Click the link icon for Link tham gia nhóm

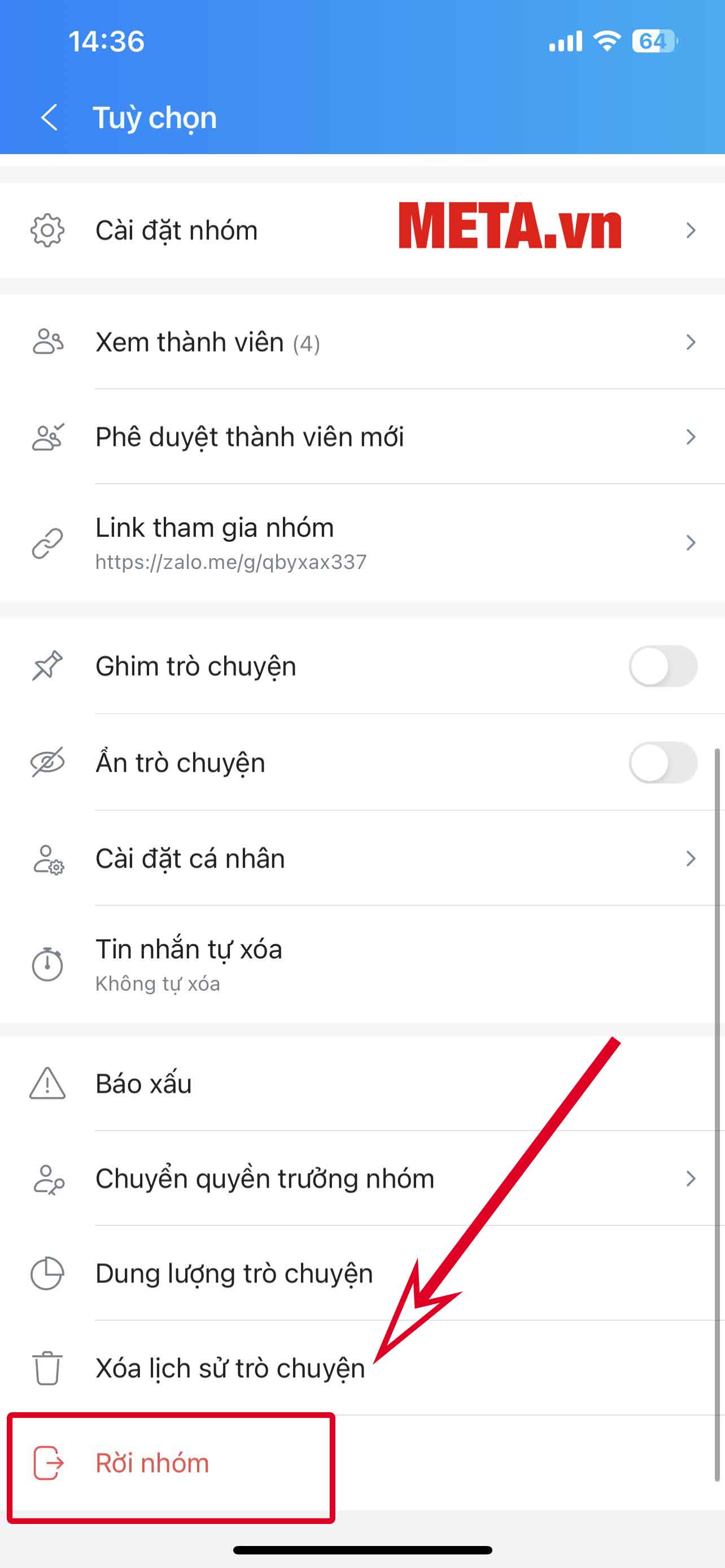(x=48, y=544)
